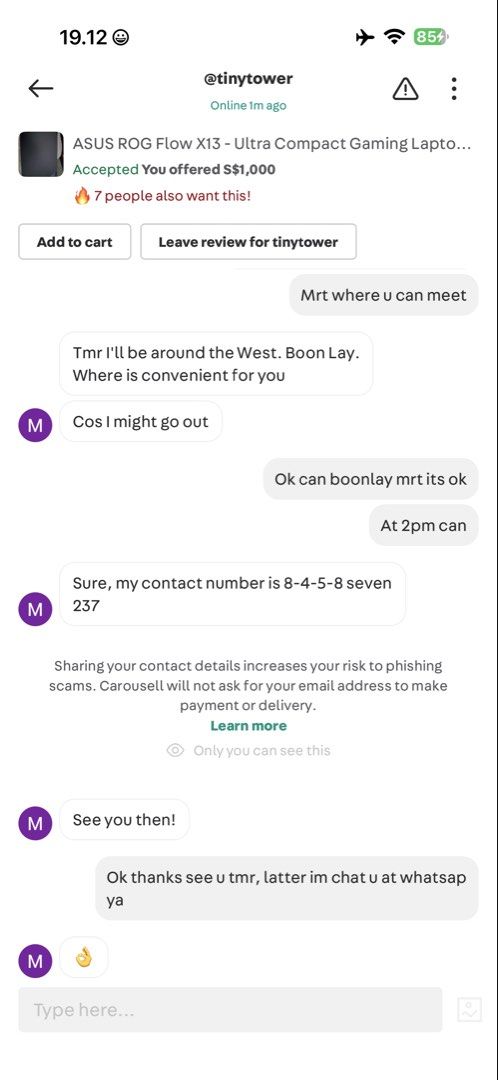The image size is (498, 1080).
Task: Open the report warning triangle icon
Action: 405,88
